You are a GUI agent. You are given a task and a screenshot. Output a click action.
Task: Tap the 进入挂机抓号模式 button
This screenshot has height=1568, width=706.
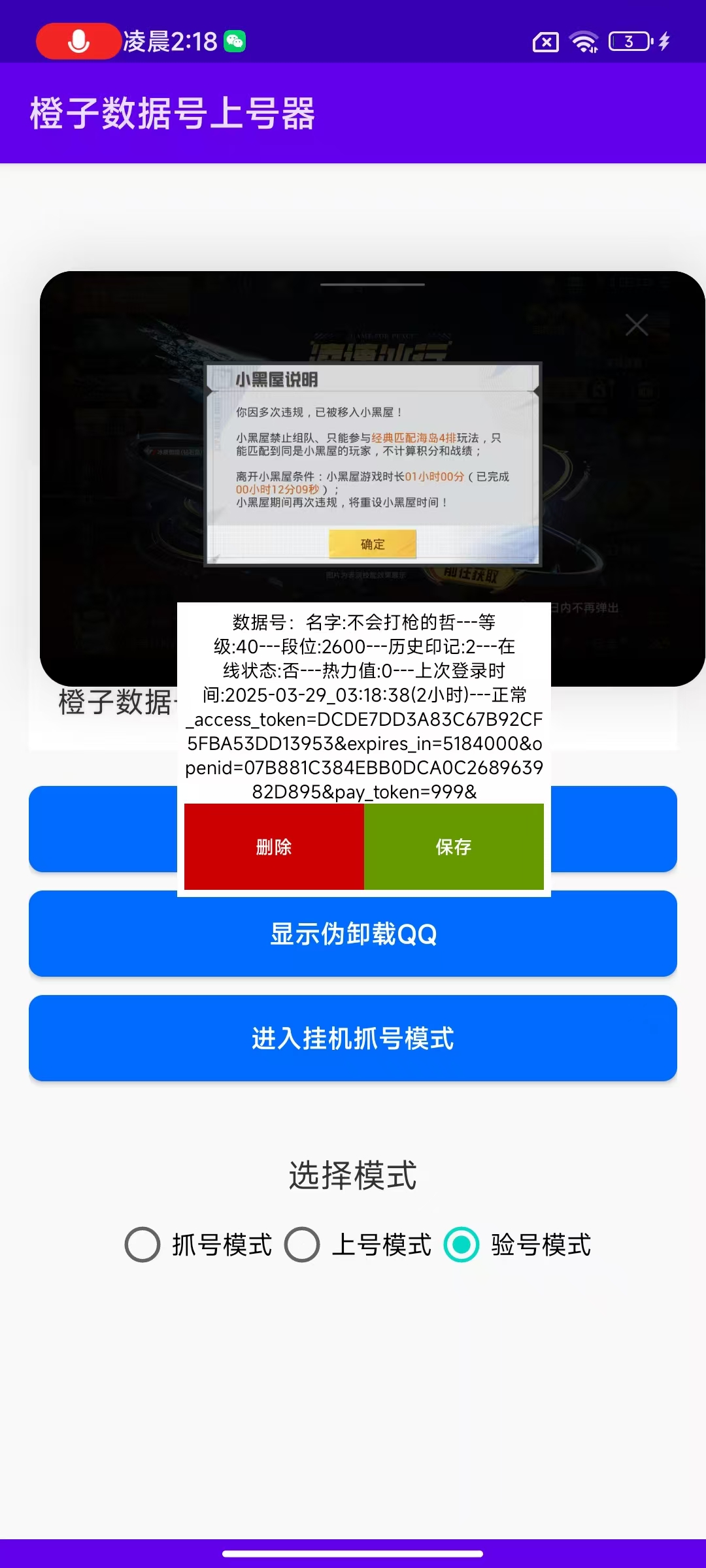(353, 1038)
